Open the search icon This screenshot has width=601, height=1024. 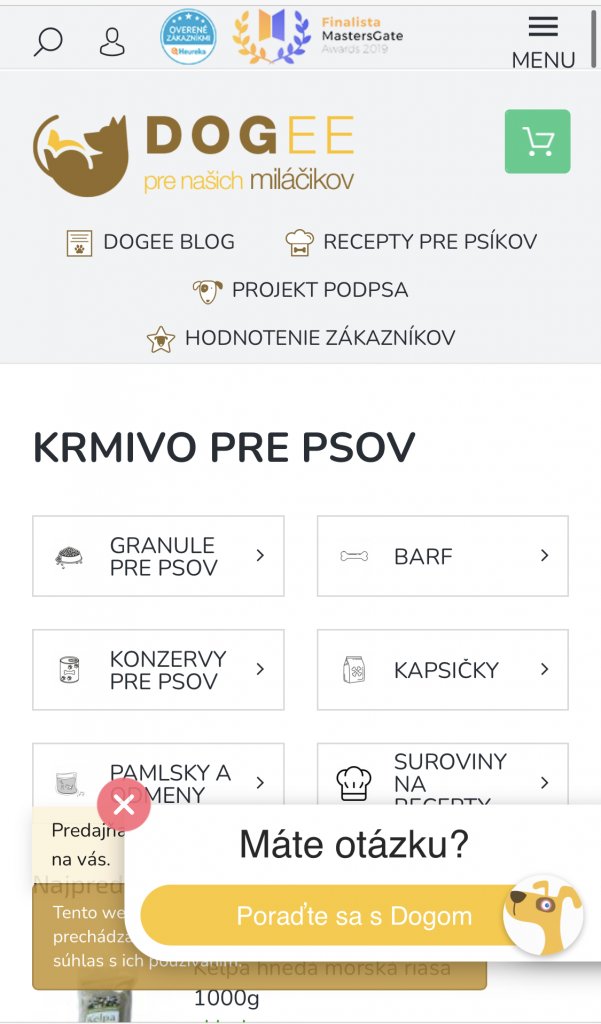(48, 42)
